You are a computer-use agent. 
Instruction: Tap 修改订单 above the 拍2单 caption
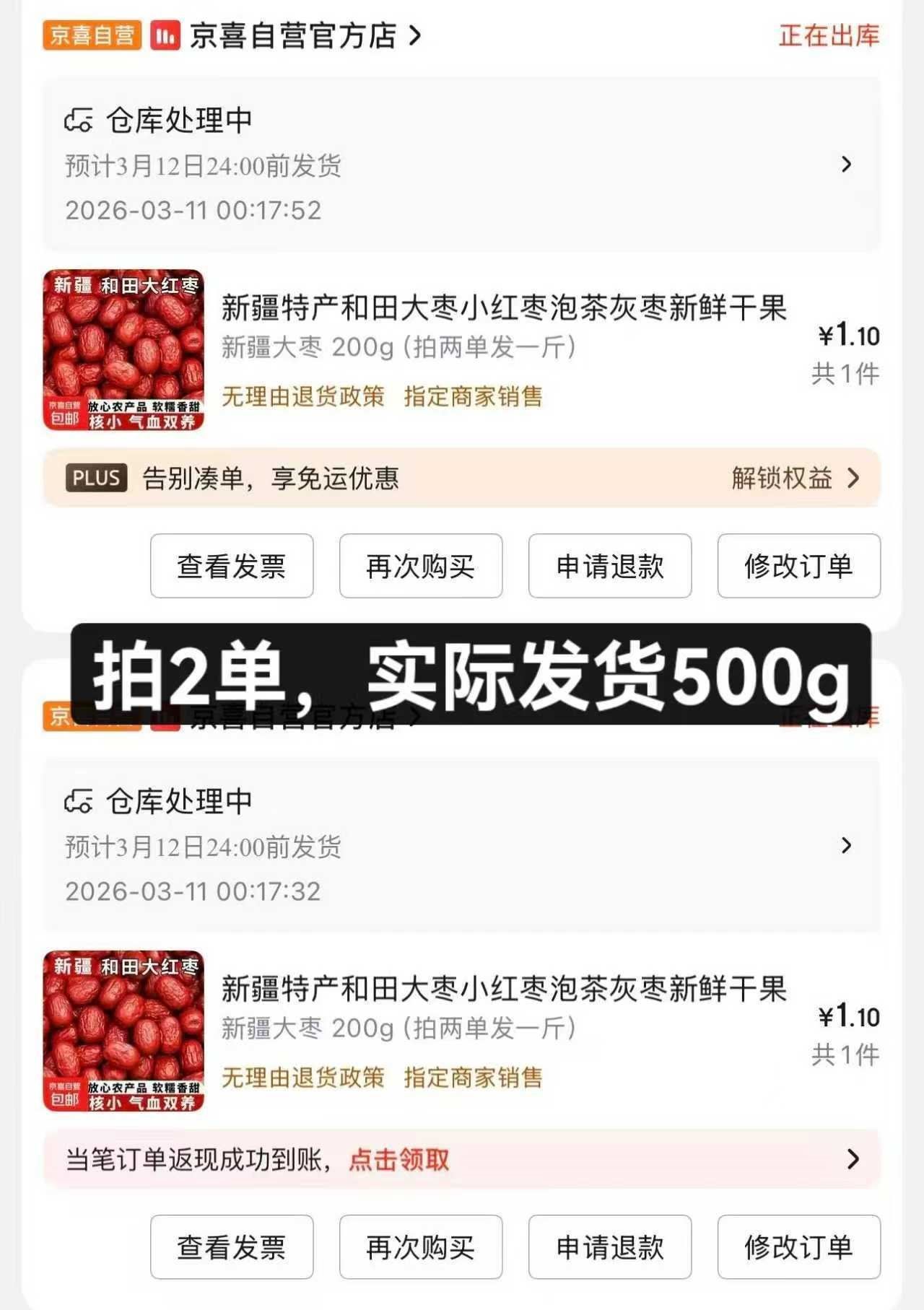pyautogui.click(x=799, y=566)
